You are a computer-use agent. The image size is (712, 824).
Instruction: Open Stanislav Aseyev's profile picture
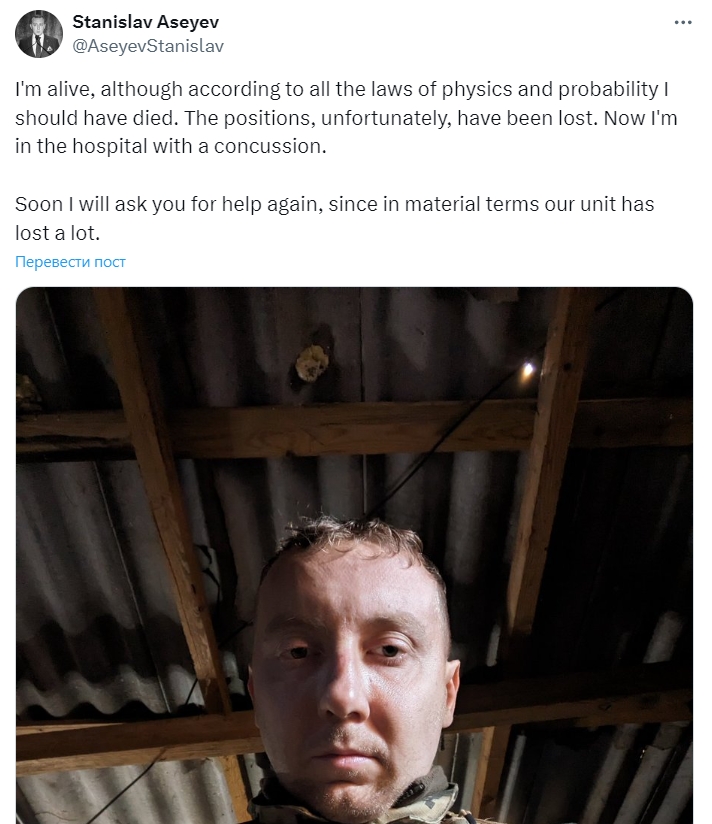click(39, 34)
